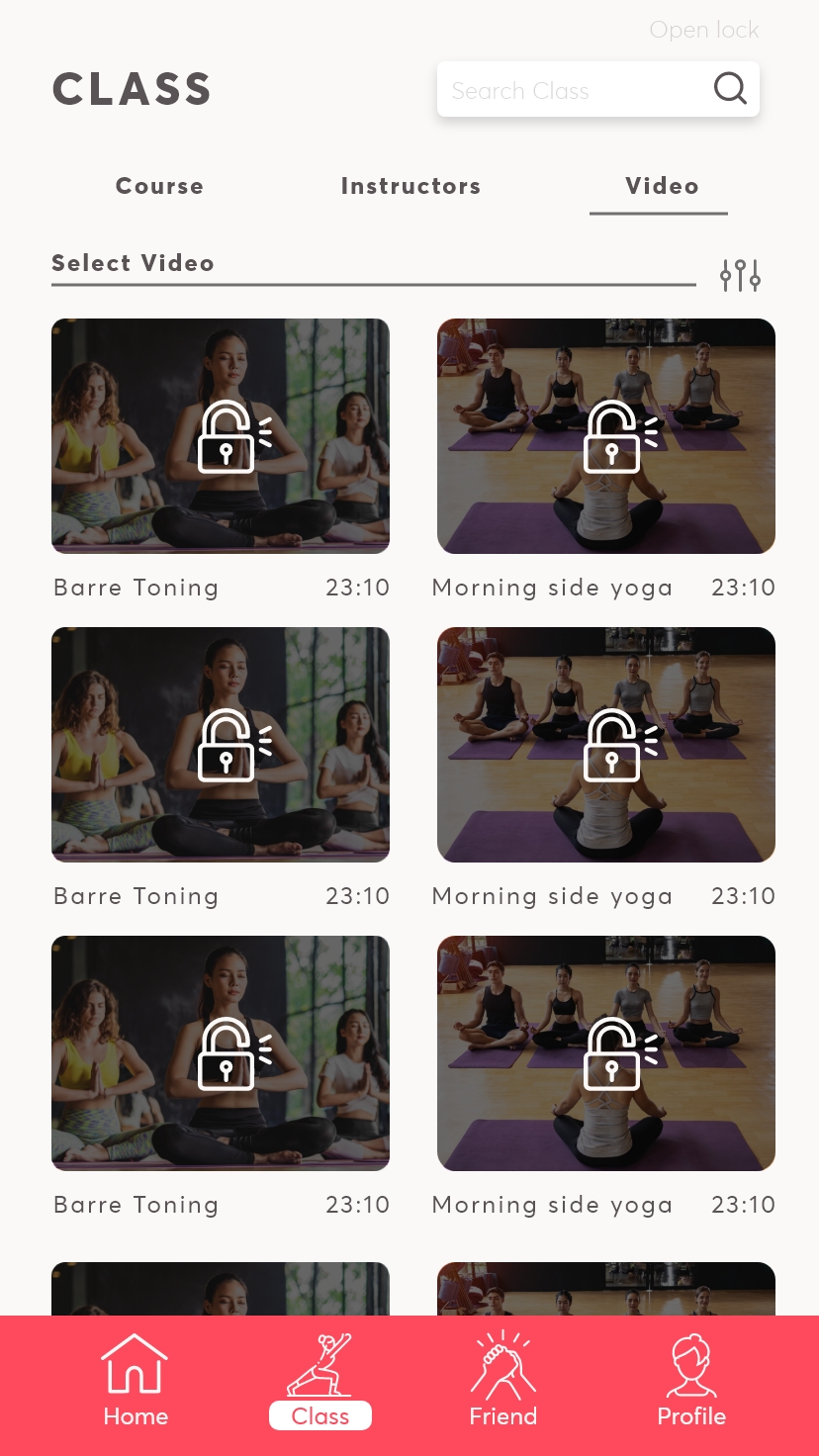
Task: Open the filter sliders next to Select Video
Action: click(x=740, y=275)
